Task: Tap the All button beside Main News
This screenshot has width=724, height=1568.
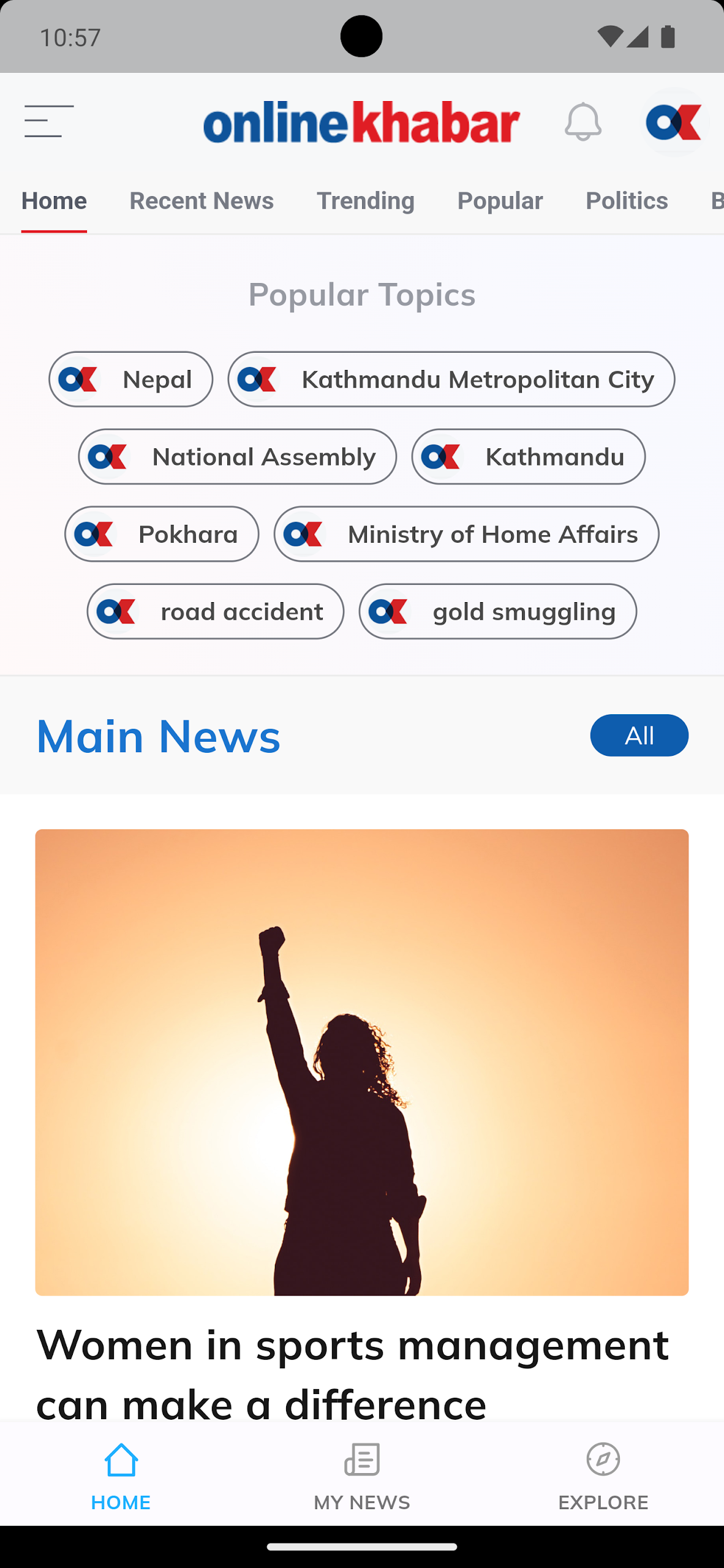Action: pos(639,735)
